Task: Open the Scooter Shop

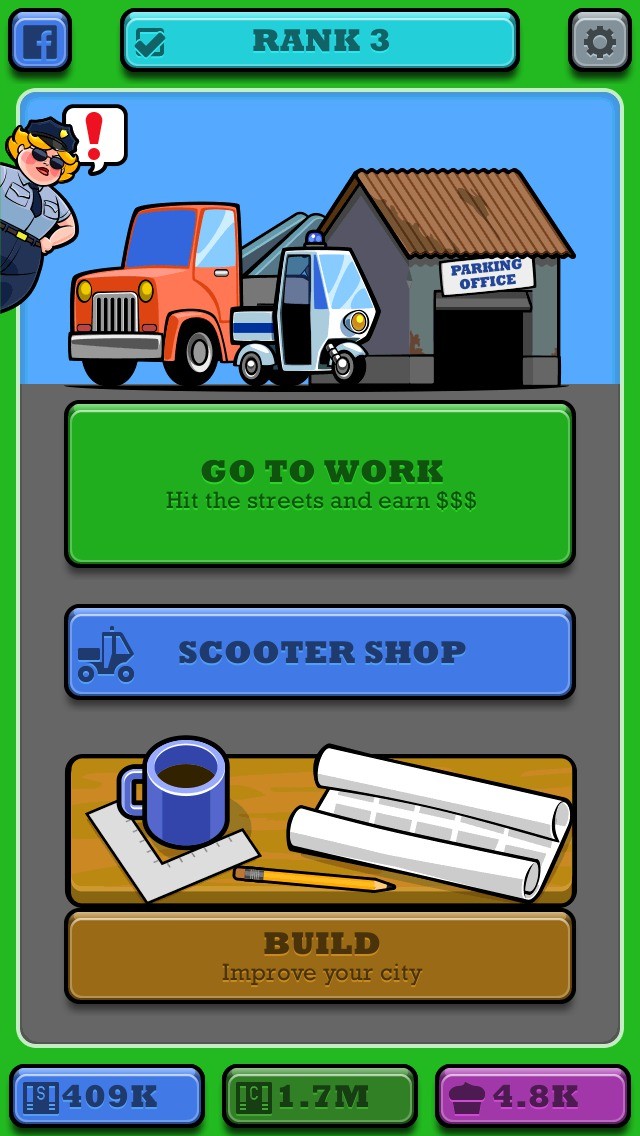Action: pyautogui.click(x=320, y=652)
